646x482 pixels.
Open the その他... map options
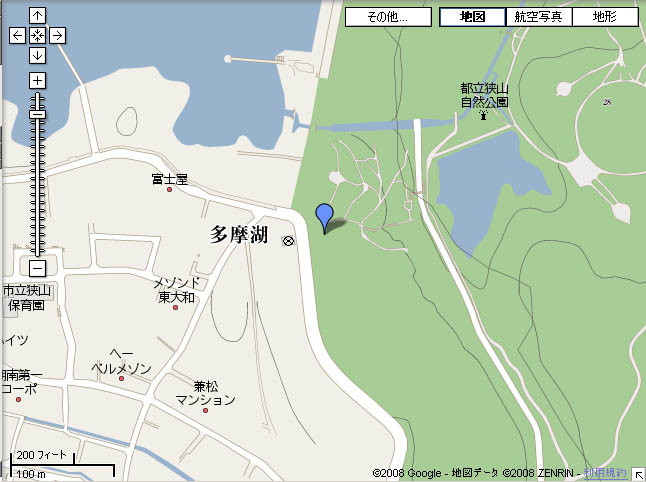click(389, 17)
